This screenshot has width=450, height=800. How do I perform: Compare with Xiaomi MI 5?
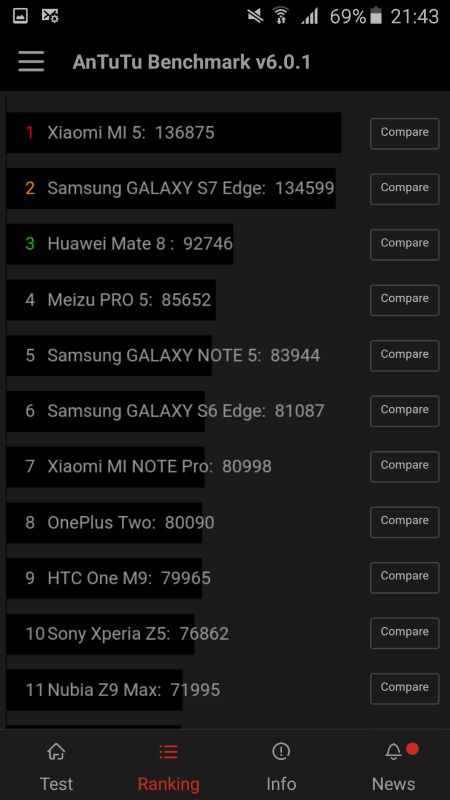coord(405,133)
